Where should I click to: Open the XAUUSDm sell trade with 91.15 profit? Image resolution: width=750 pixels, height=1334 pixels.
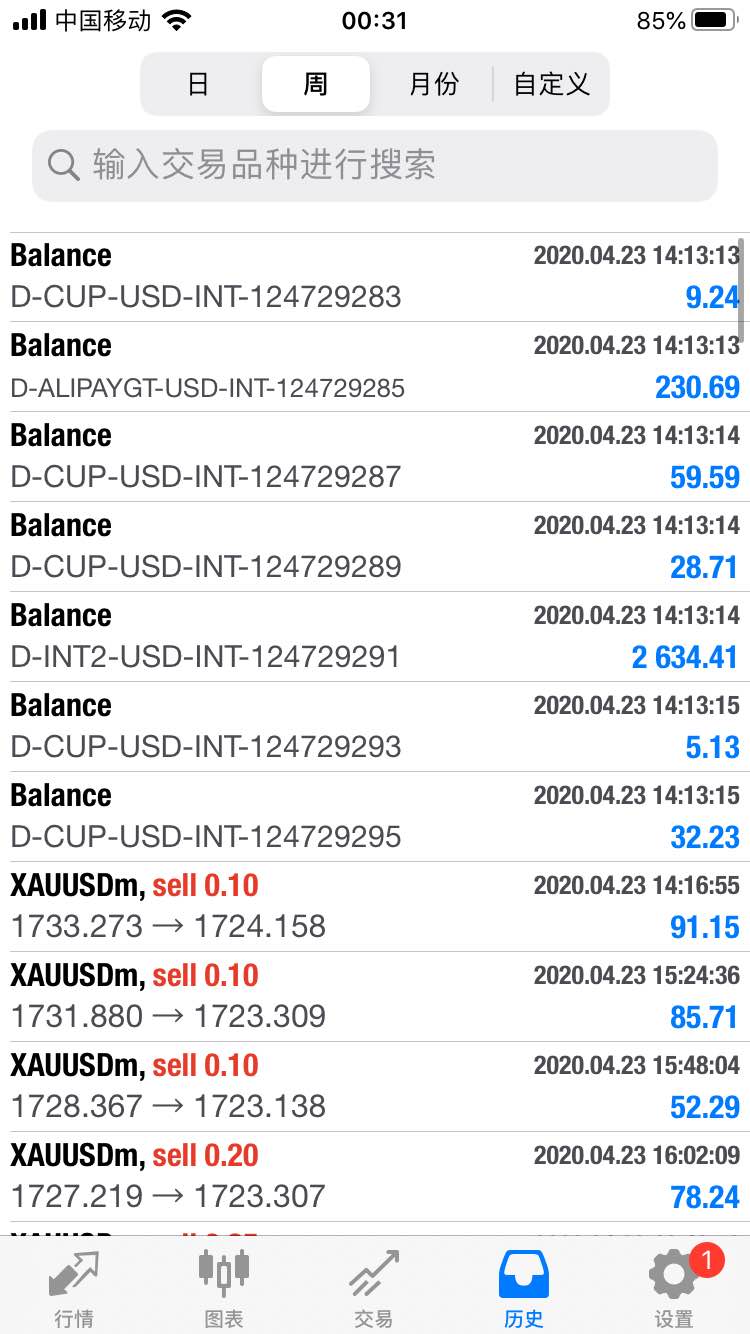pyautogui.click(x=375, y=907)
